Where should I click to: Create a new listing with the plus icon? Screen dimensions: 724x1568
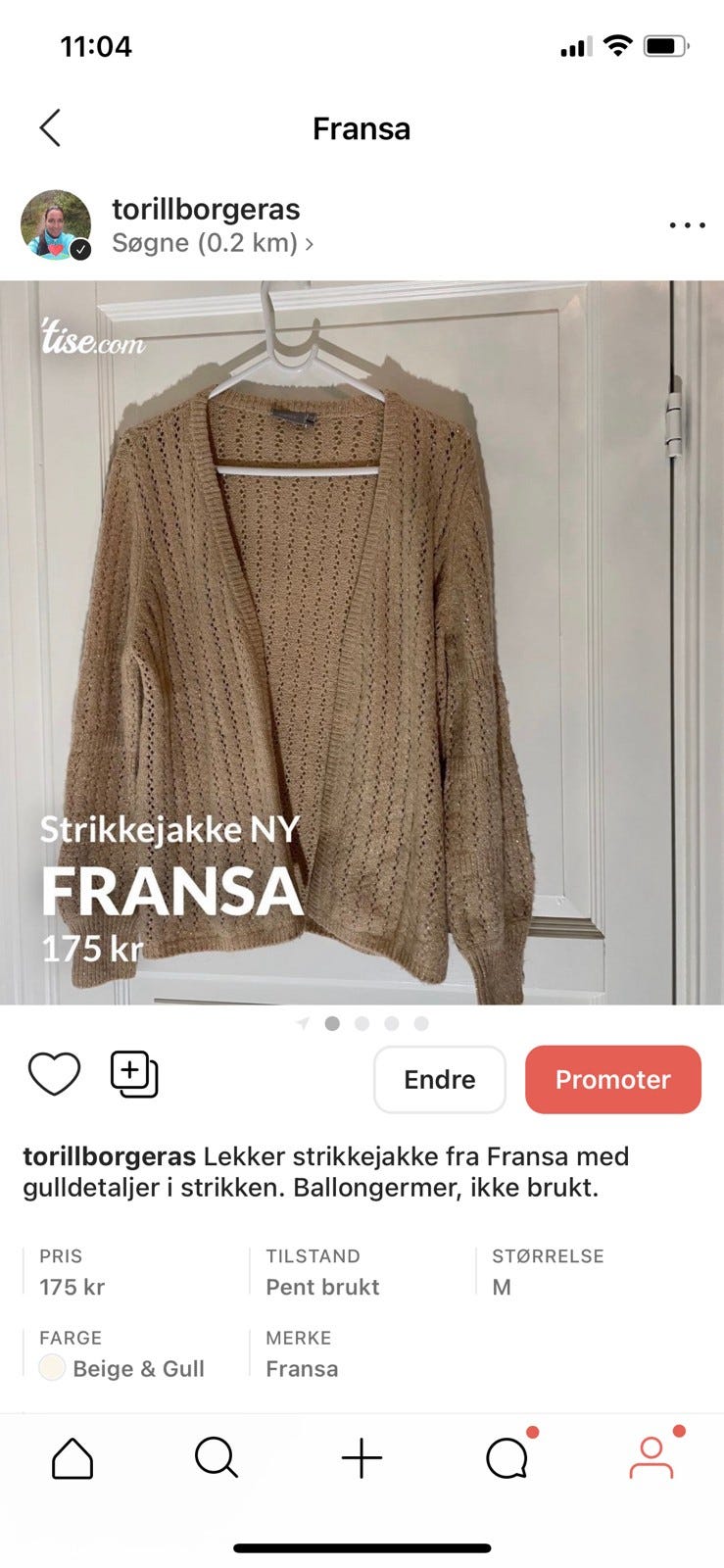[x=362, y=1457]
